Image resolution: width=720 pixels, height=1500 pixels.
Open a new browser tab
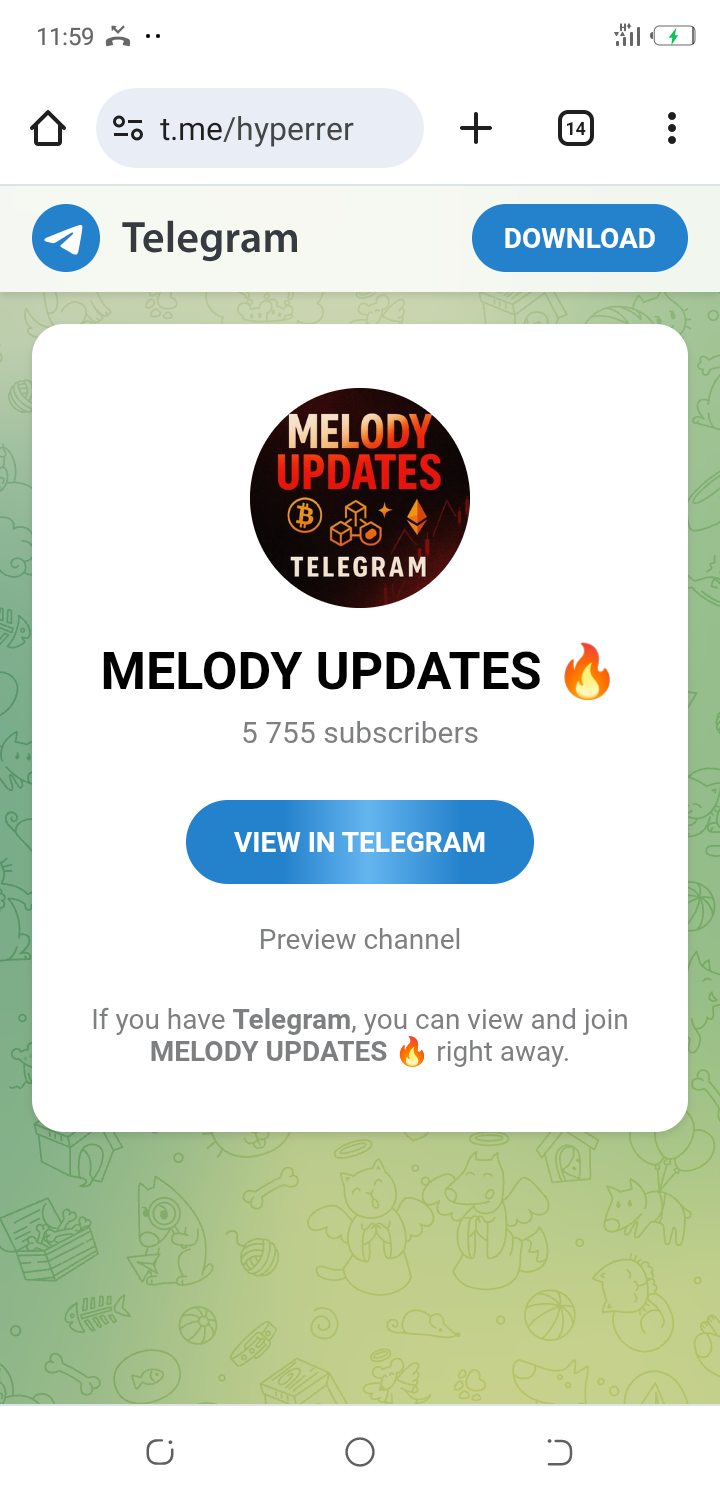[x=476, y=128]
